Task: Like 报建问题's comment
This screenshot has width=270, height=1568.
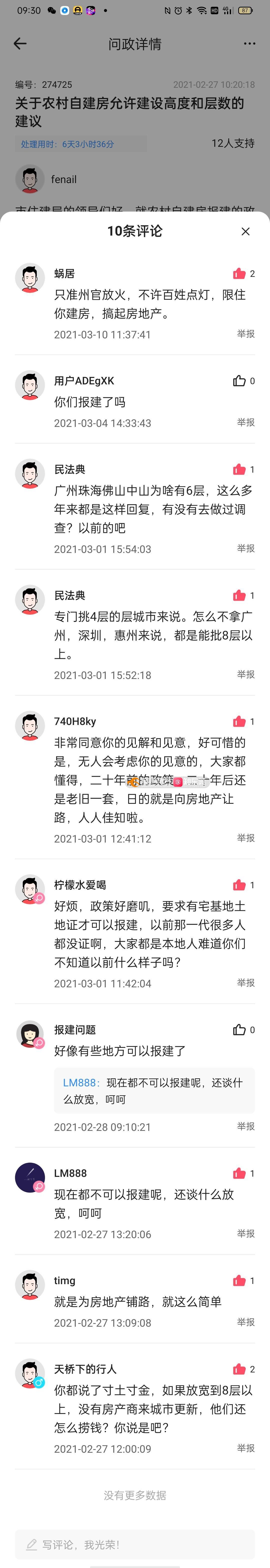Action: (x=239, y=1030)
